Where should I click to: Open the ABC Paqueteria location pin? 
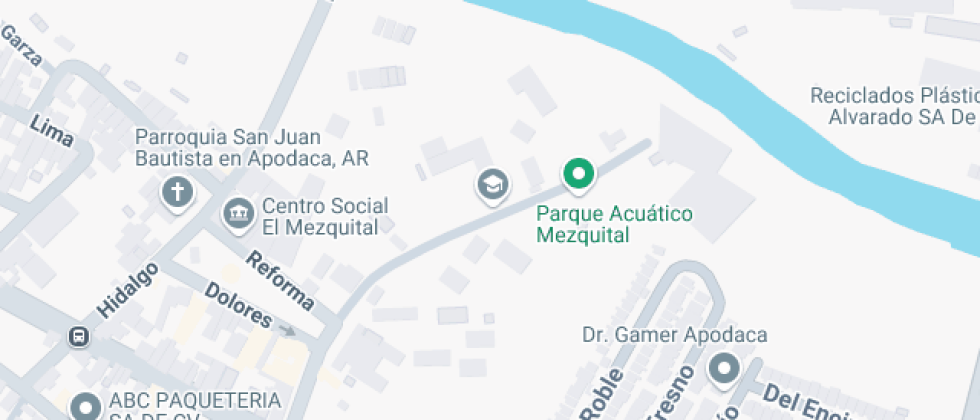click(x=85, y=406)
